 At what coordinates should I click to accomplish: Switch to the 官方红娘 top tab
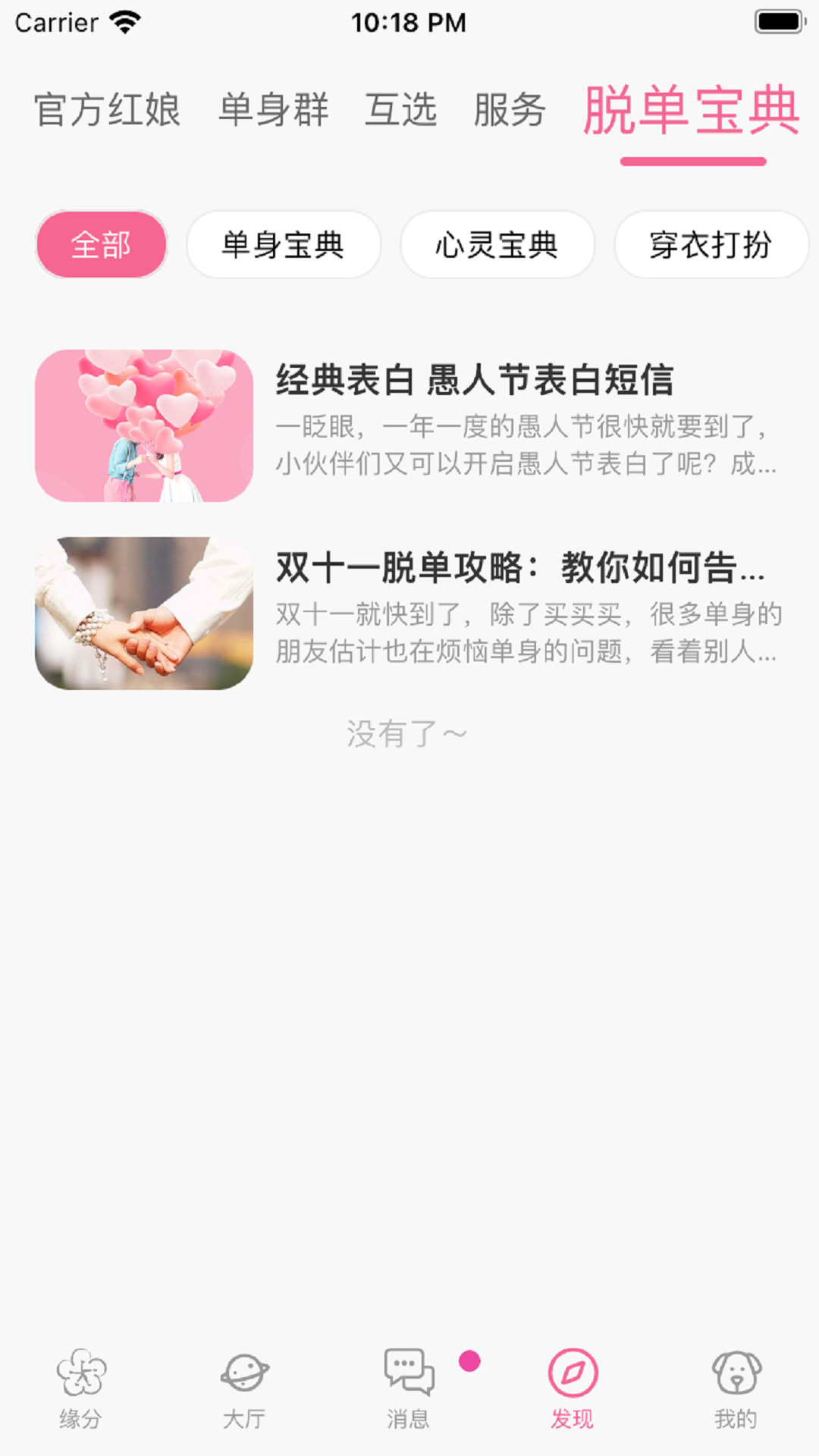pyautogui.click(x=107, y=110)
